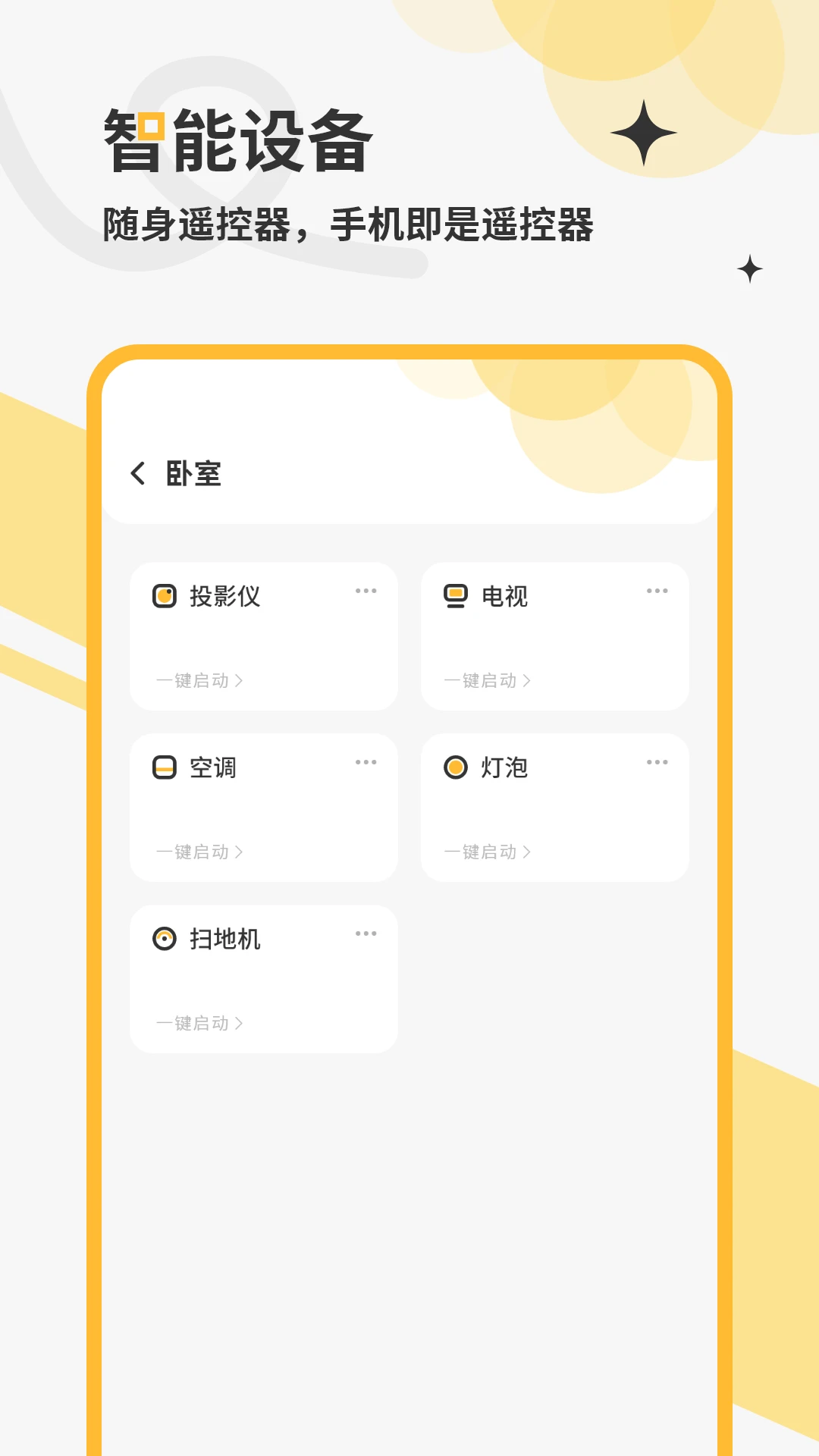Open more options for the robot vacuum card
819x1456 pixels.
367,934
